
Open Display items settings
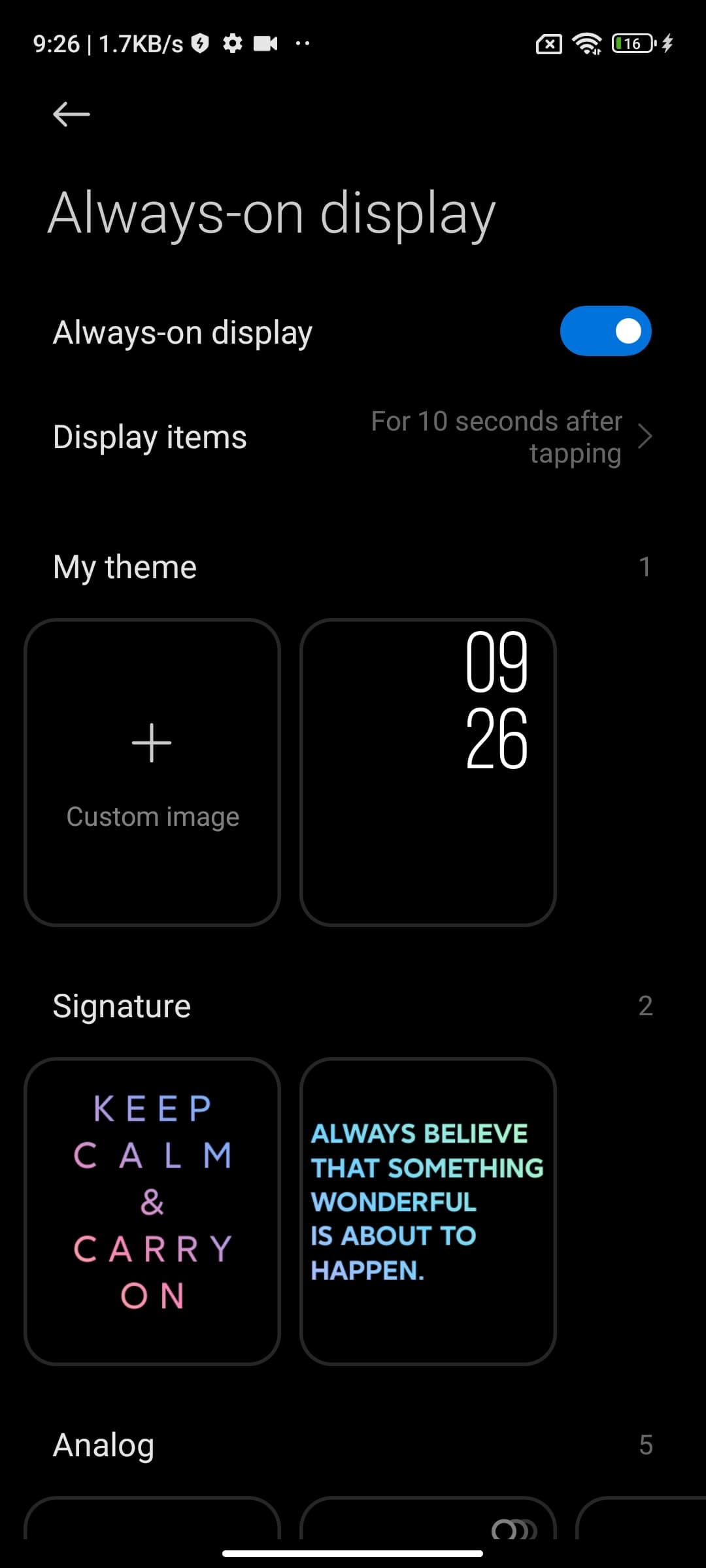click(x=353, y=437)
